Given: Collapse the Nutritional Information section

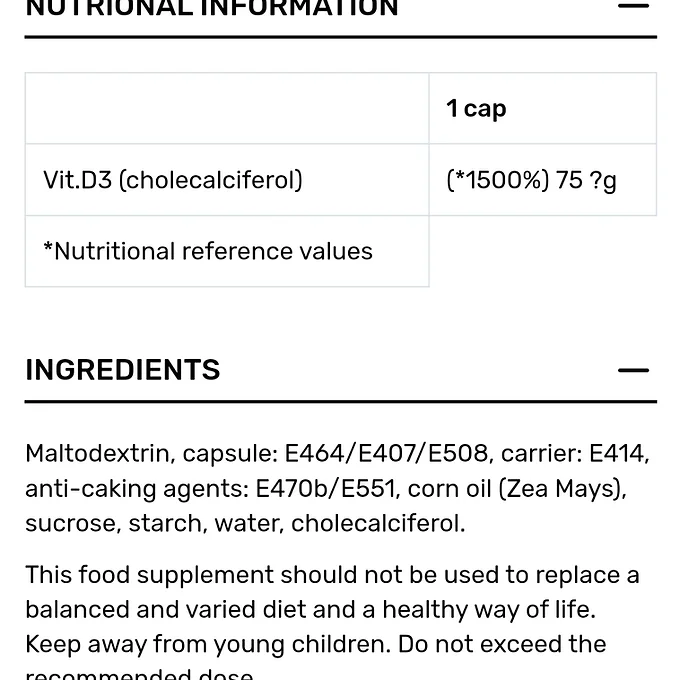Looking at the screenshot, I should pos(633,6).
